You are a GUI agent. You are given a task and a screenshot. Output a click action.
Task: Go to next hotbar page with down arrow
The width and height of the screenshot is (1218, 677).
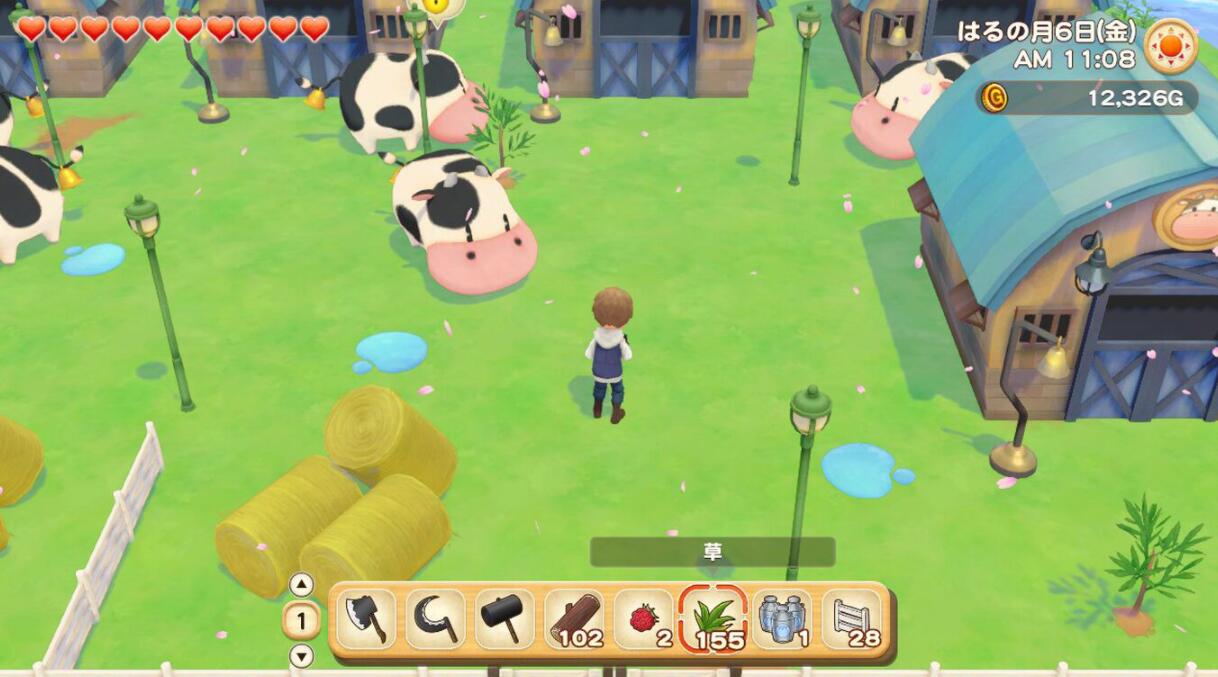coord(301,657)
